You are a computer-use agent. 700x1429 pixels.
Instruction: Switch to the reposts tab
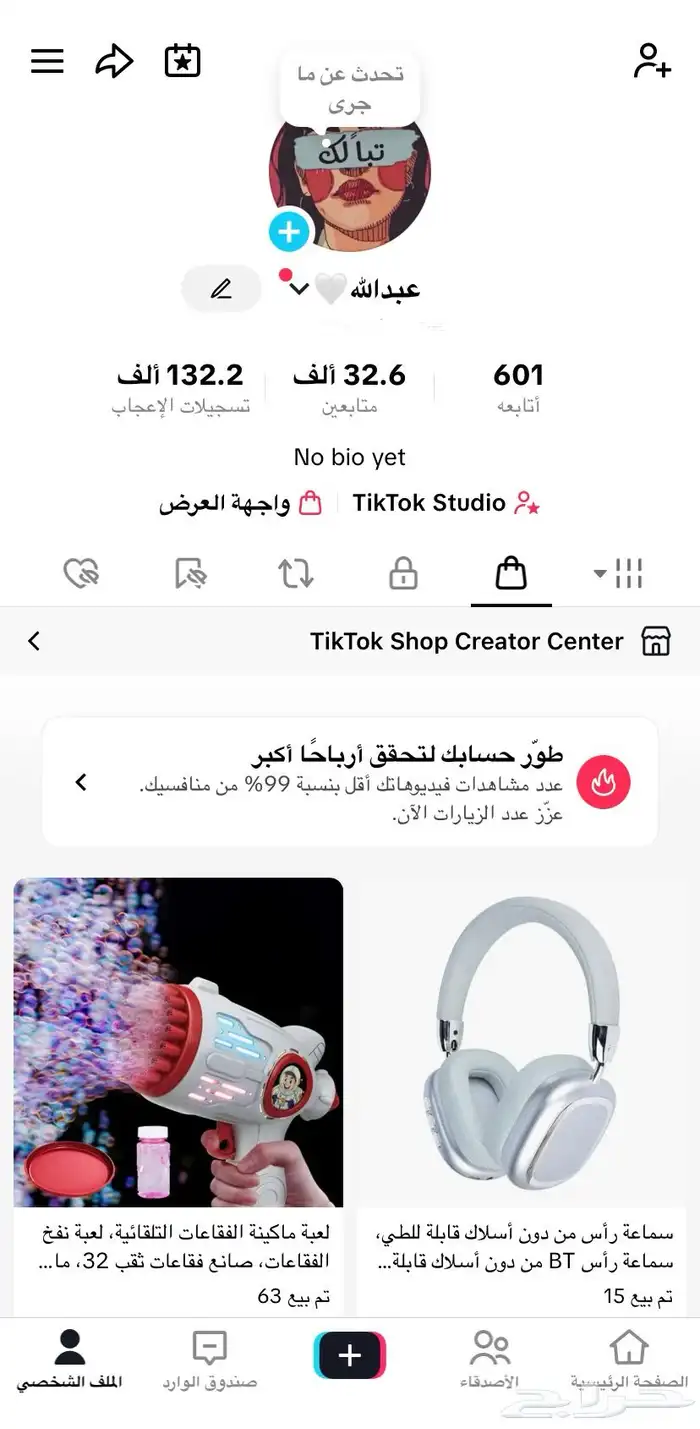pos(296,574)
